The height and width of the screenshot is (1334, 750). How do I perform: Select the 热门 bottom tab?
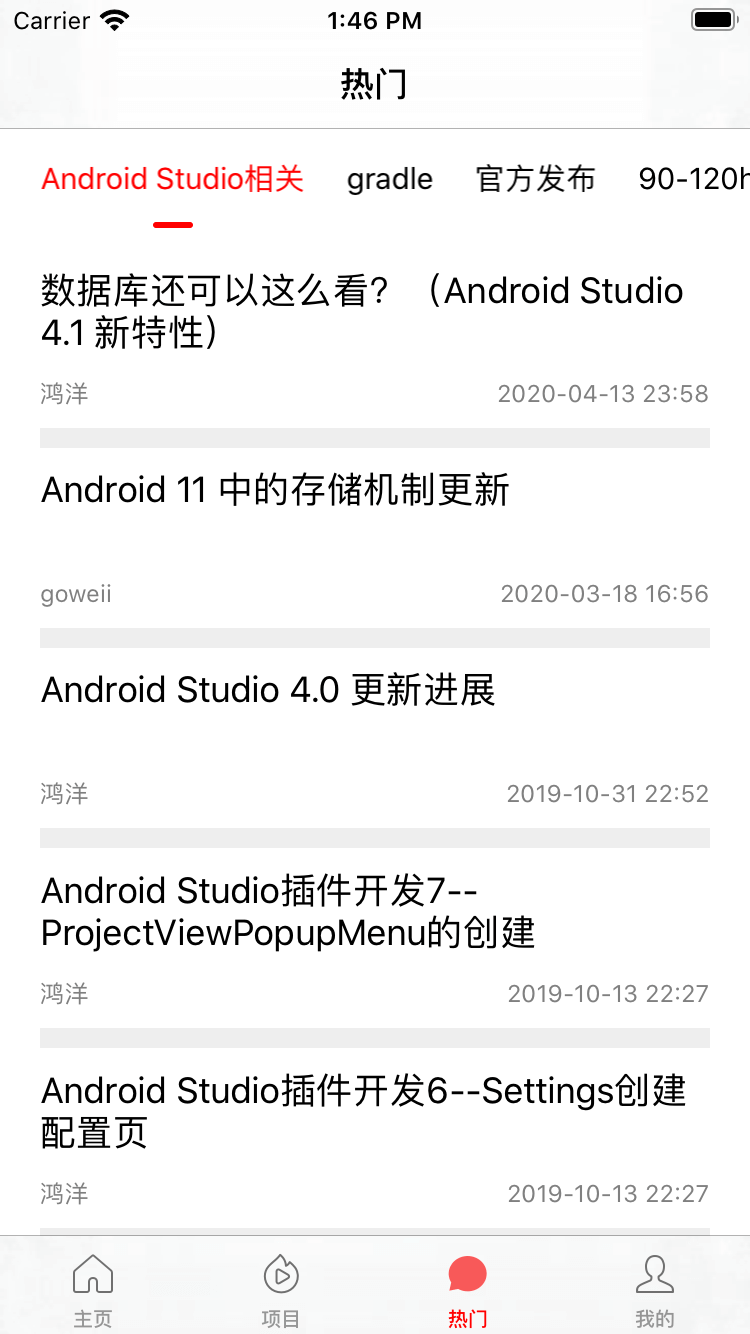(467, 1290)
